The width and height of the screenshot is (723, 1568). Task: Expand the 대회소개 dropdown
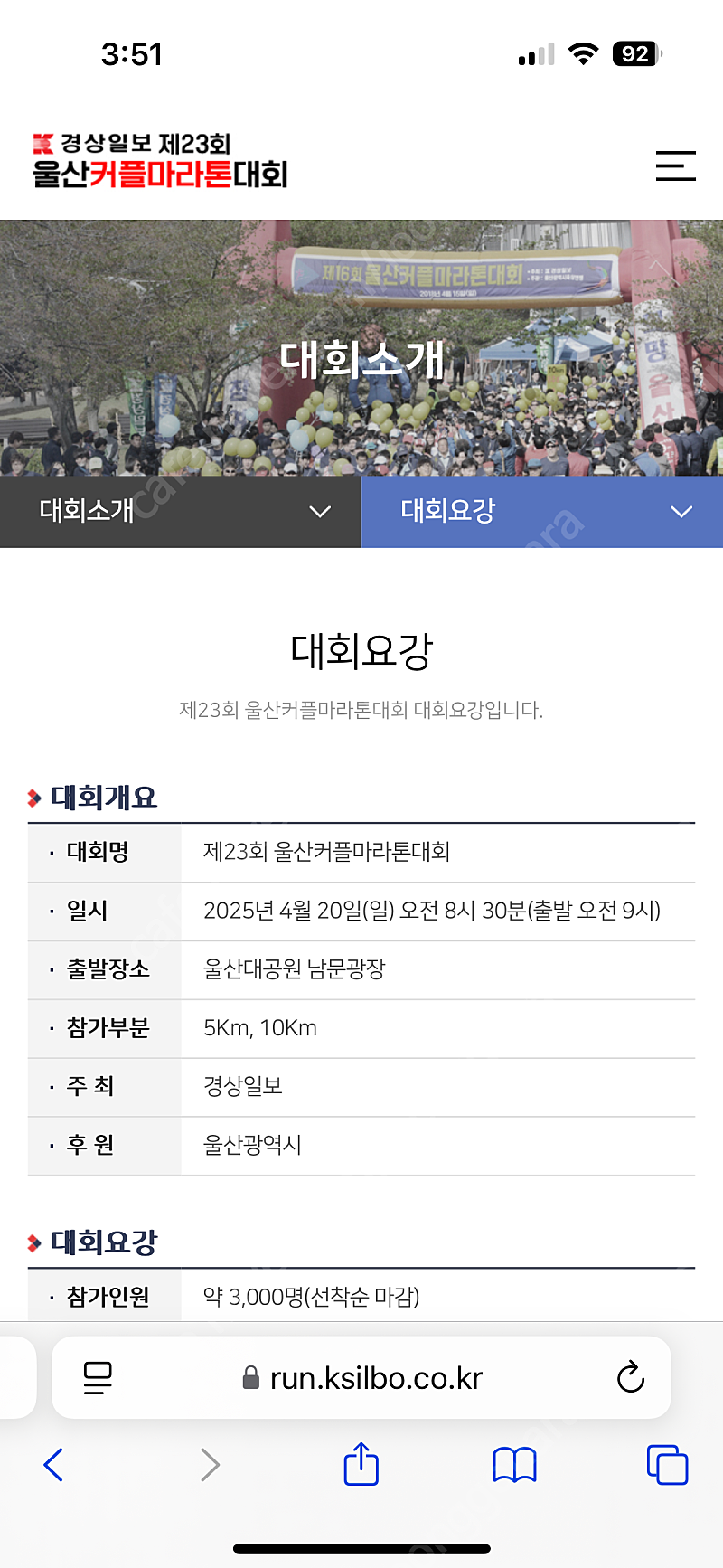coord(181,511)
